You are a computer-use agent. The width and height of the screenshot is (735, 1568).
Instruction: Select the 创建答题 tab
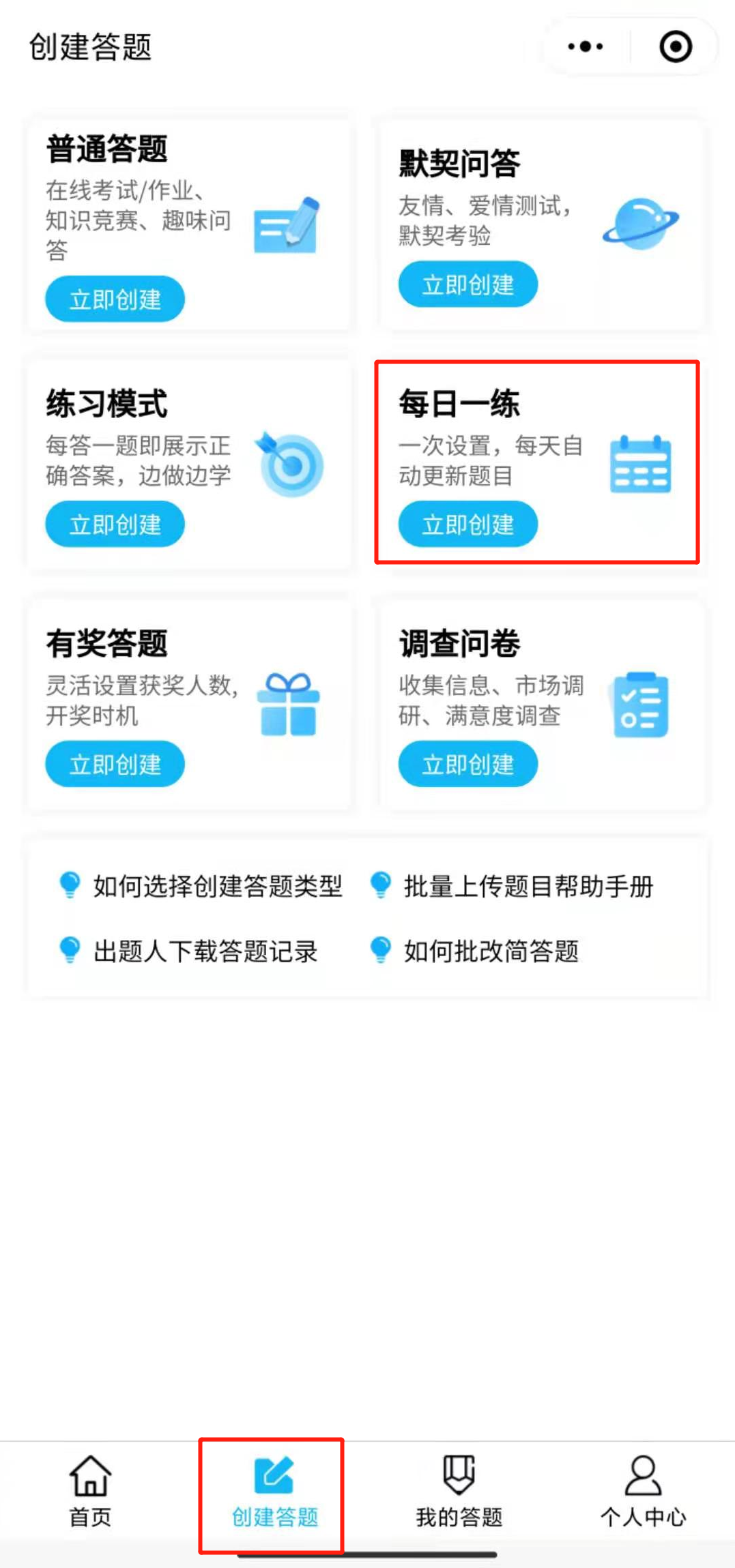pos(274,1492)
